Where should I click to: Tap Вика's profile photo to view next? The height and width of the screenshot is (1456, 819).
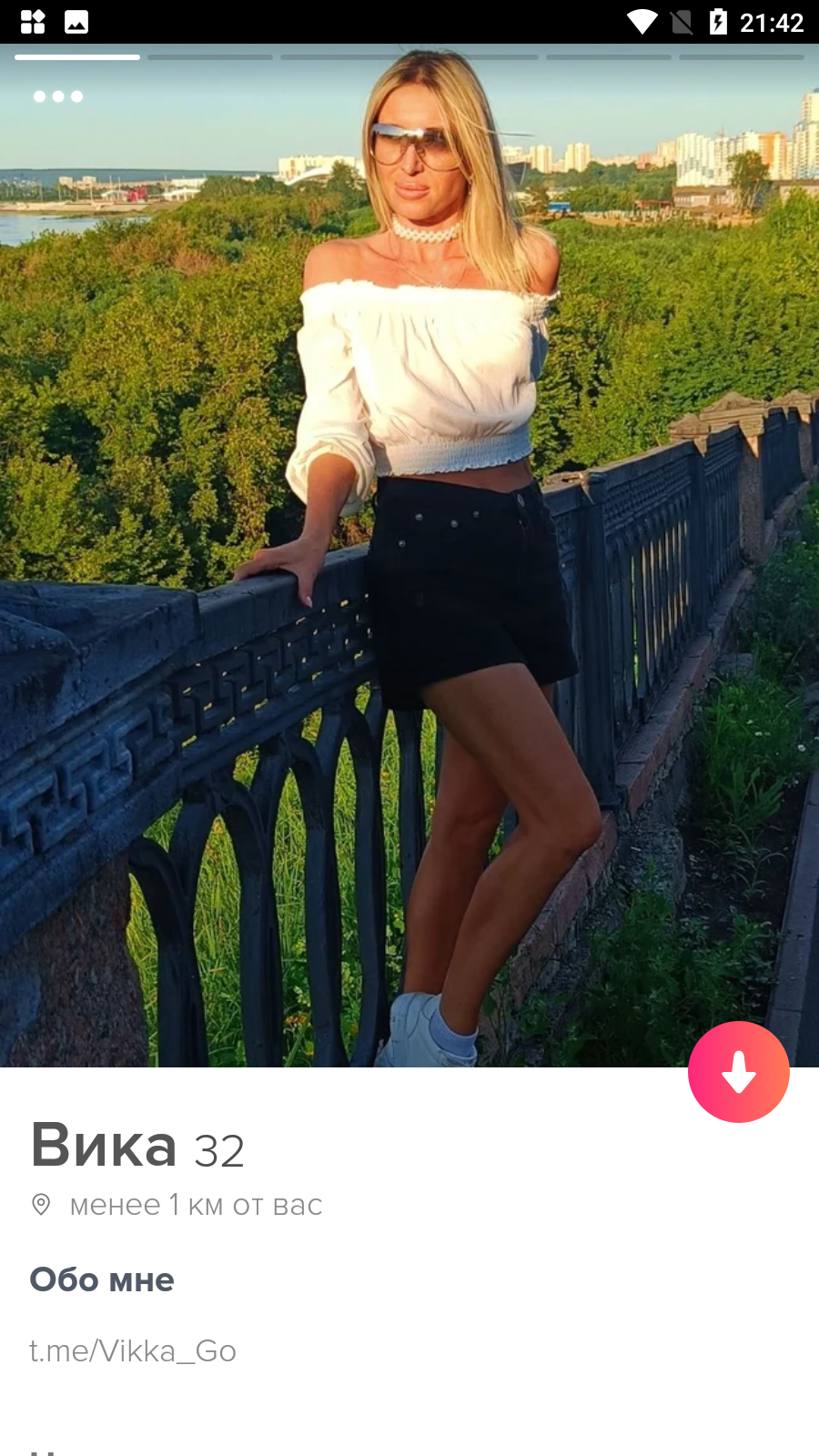(409, 555)
